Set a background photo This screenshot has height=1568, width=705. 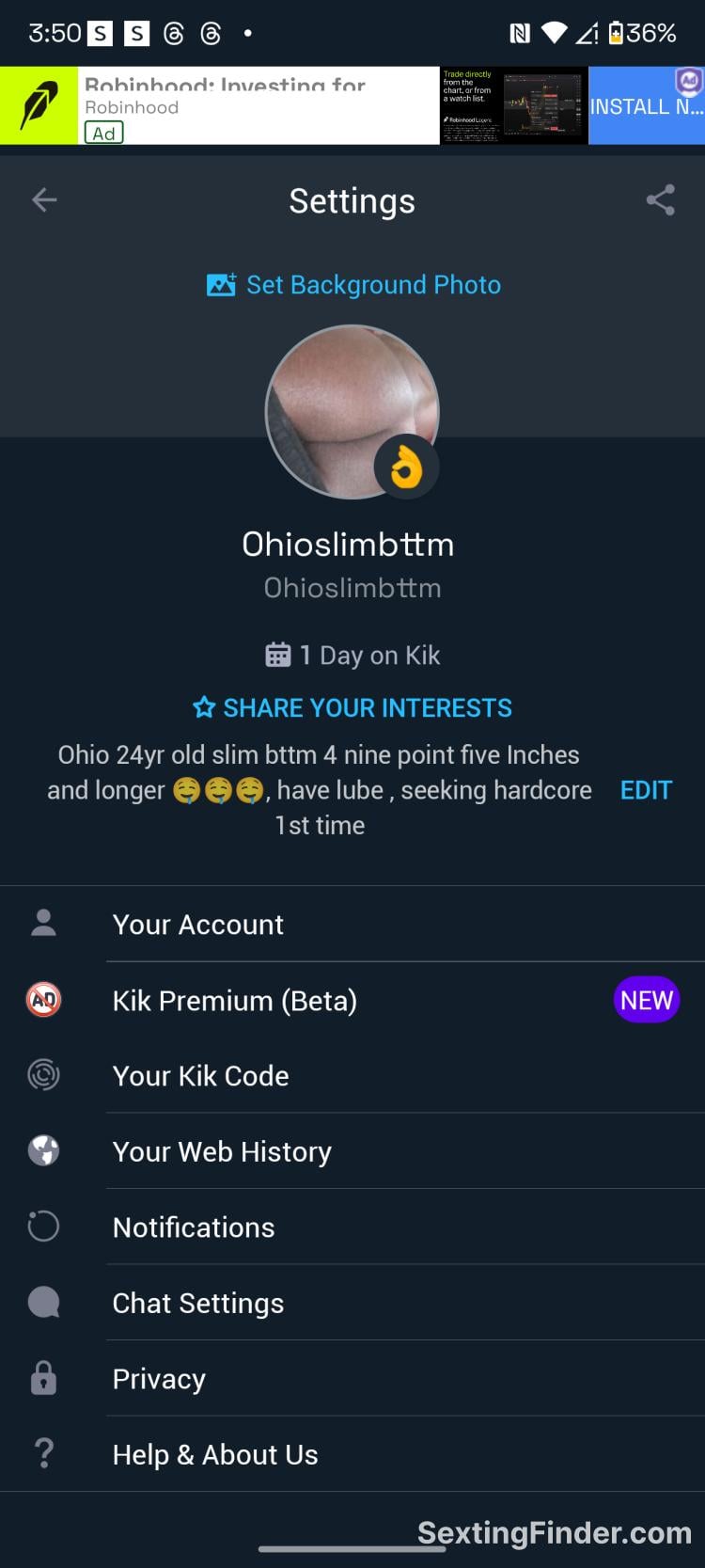[353, 285]
